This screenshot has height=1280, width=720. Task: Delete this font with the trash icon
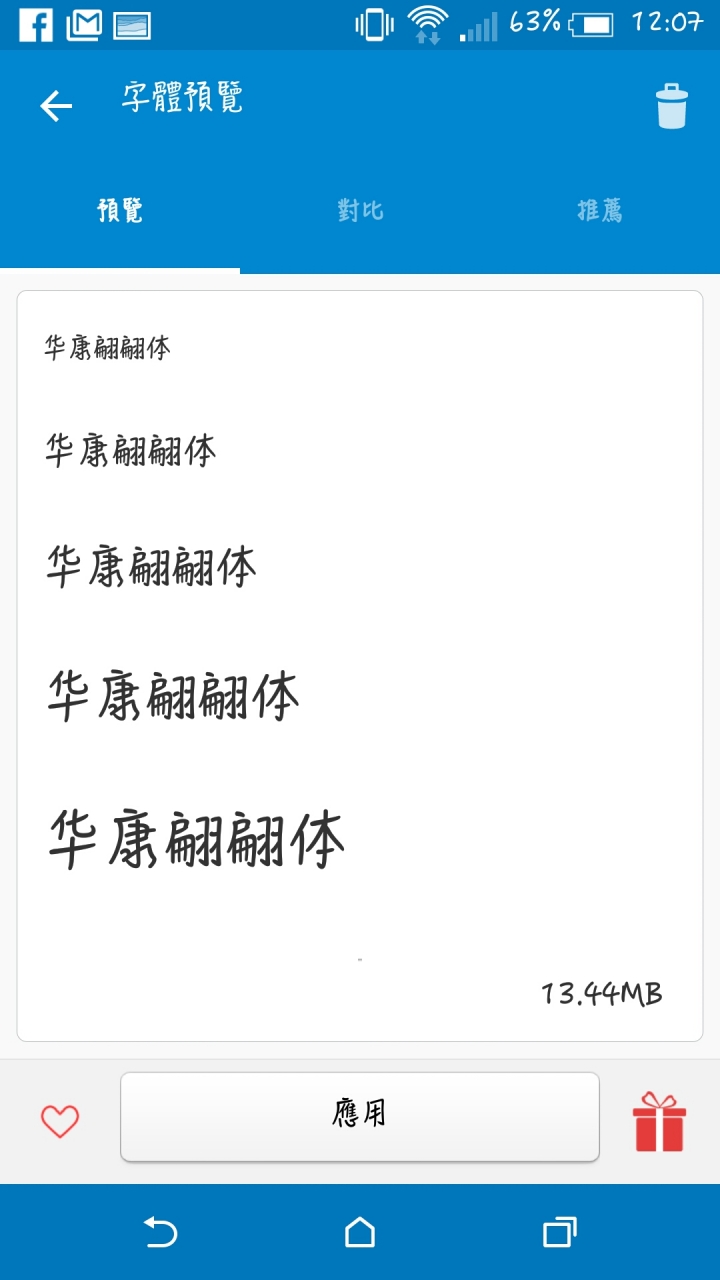(672, 106)
